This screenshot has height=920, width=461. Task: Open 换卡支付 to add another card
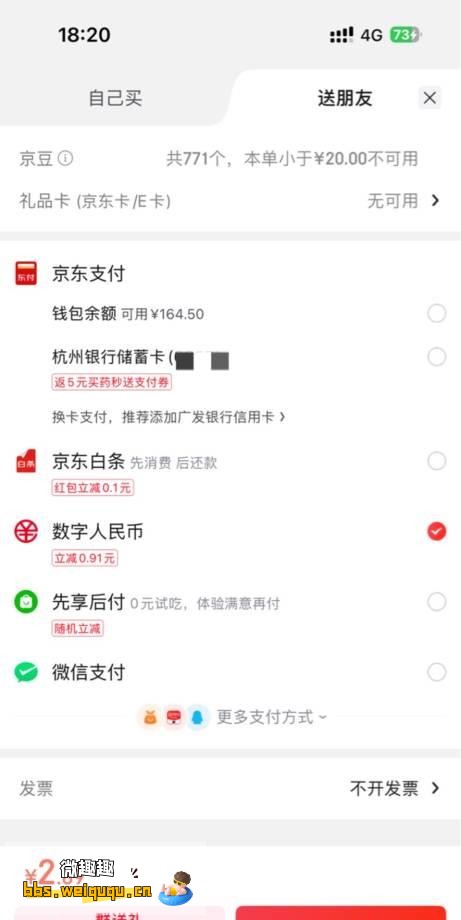pos(169,417)
